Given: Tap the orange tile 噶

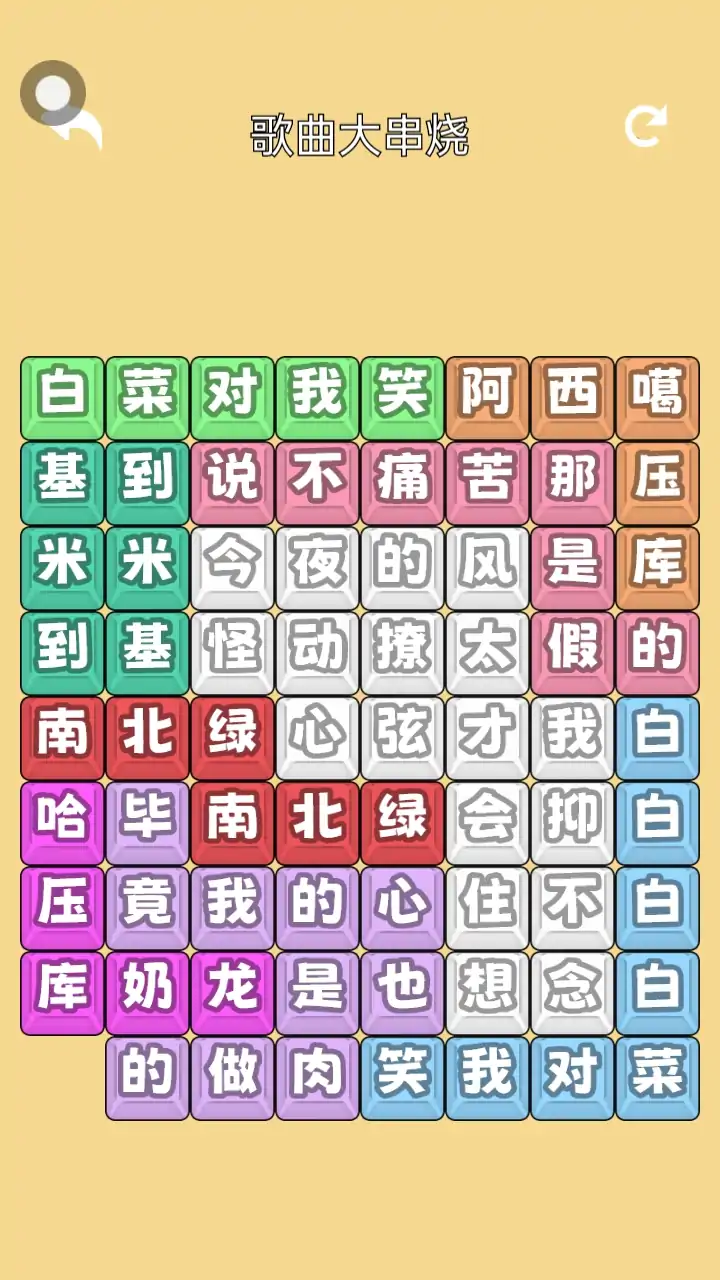Looking at the screenshot, I should point(657,397).
